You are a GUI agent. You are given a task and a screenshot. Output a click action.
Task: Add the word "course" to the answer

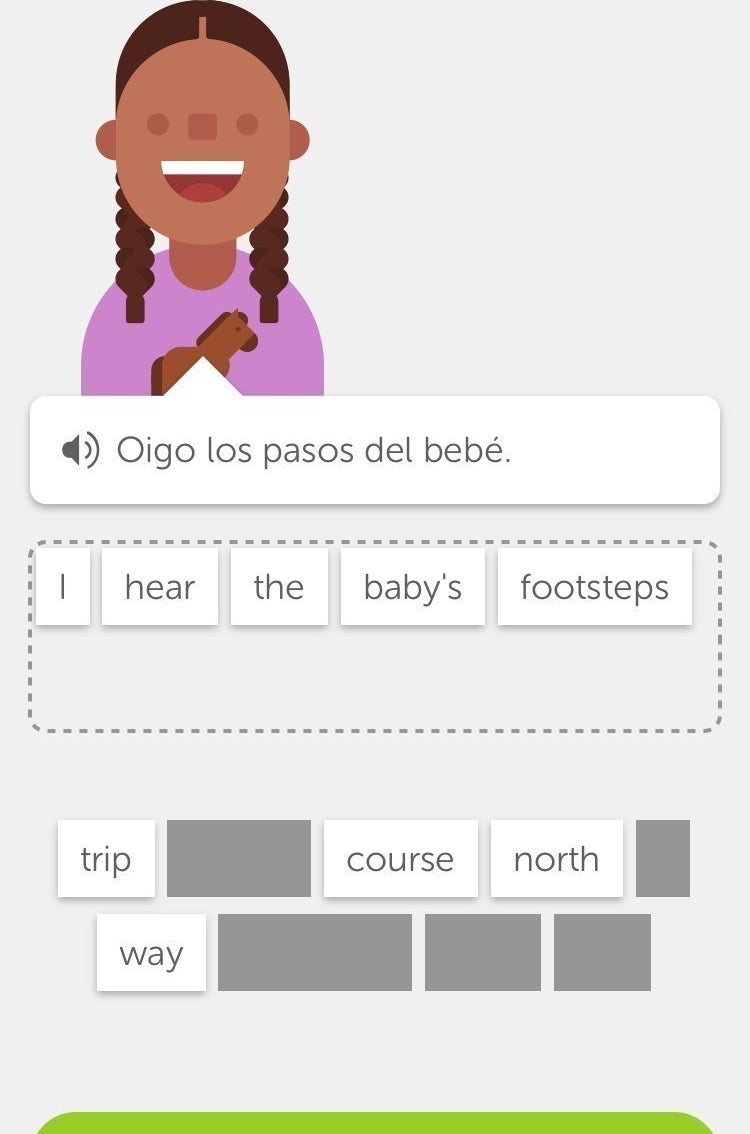click(400, 859)
